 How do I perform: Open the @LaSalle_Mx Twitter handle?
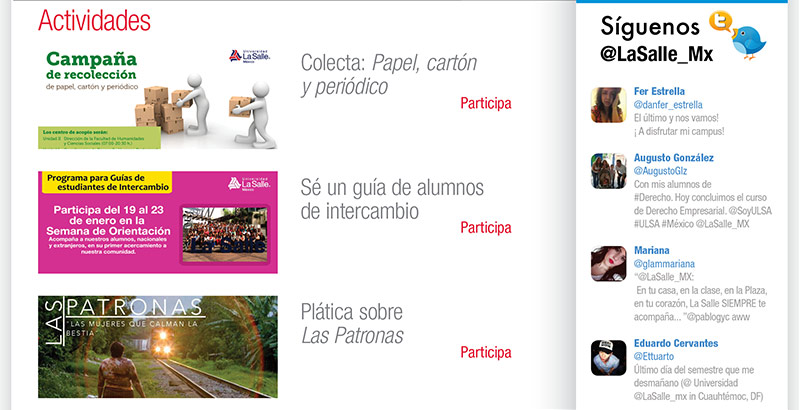[x=656, y=56]
